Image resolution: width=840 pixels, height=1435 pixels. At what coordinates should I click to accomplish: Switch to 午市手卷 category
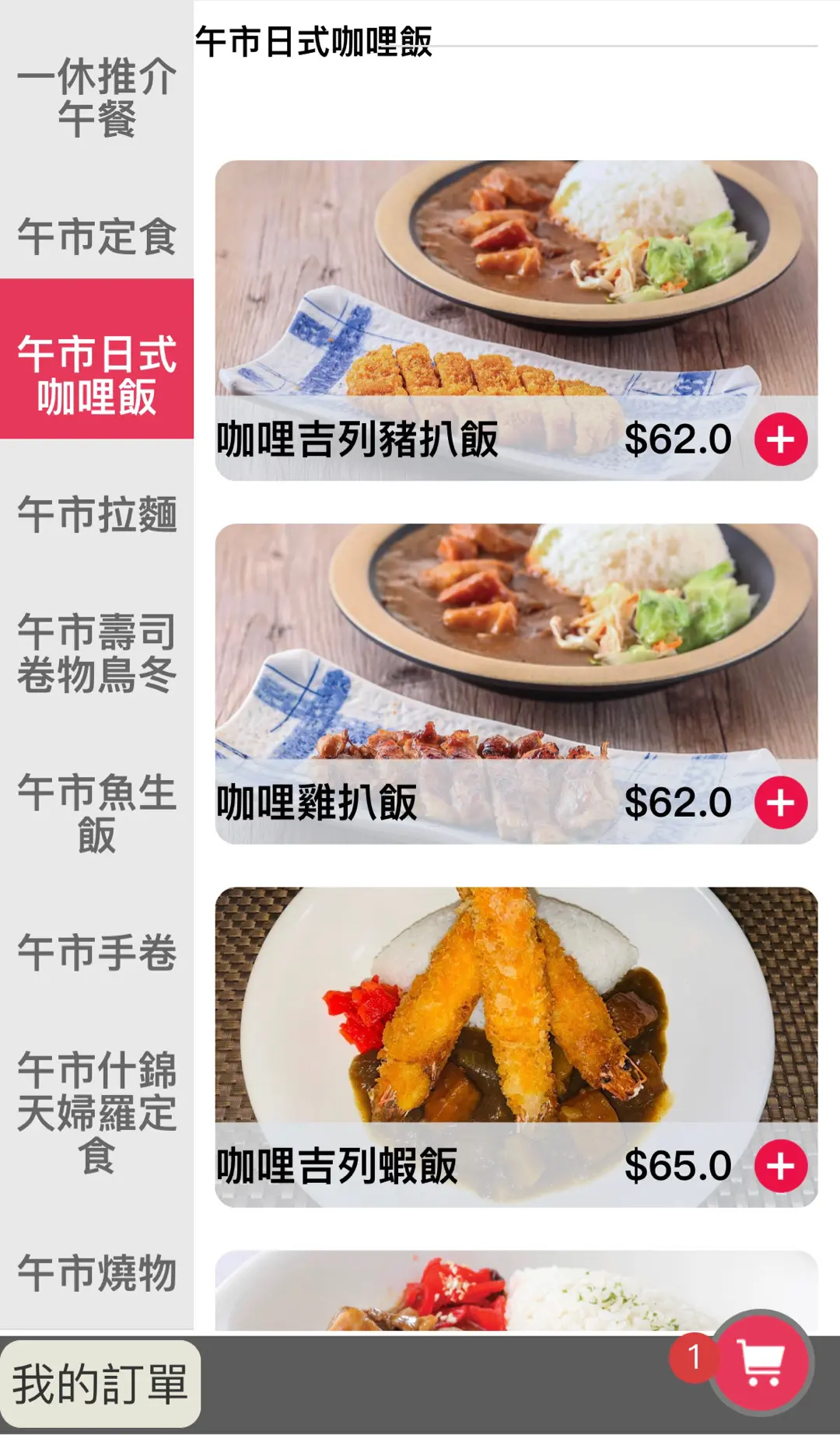tap(96, 953)
